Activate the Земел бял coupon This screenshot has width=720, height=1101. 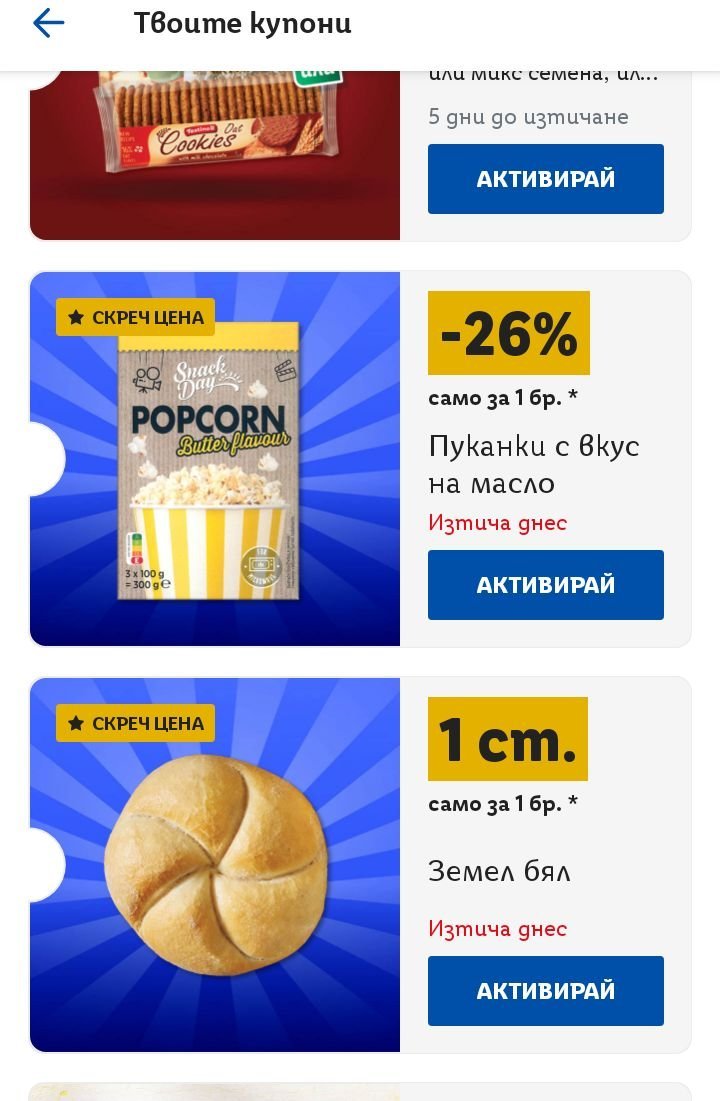[x=545, y=991]
